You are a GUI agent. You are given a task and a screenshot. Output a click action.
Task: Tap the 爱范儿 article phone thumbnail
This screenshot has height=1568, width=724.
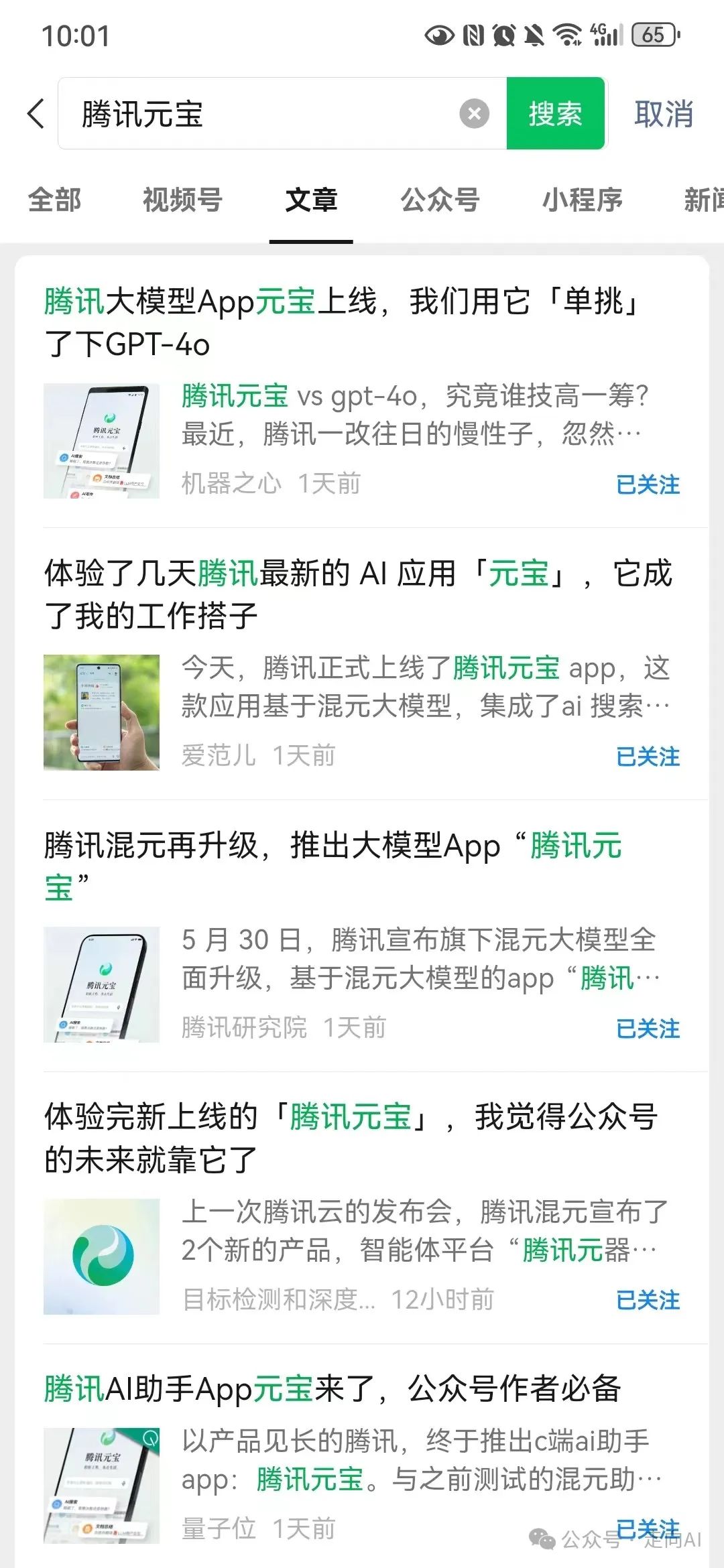point(101,710)
